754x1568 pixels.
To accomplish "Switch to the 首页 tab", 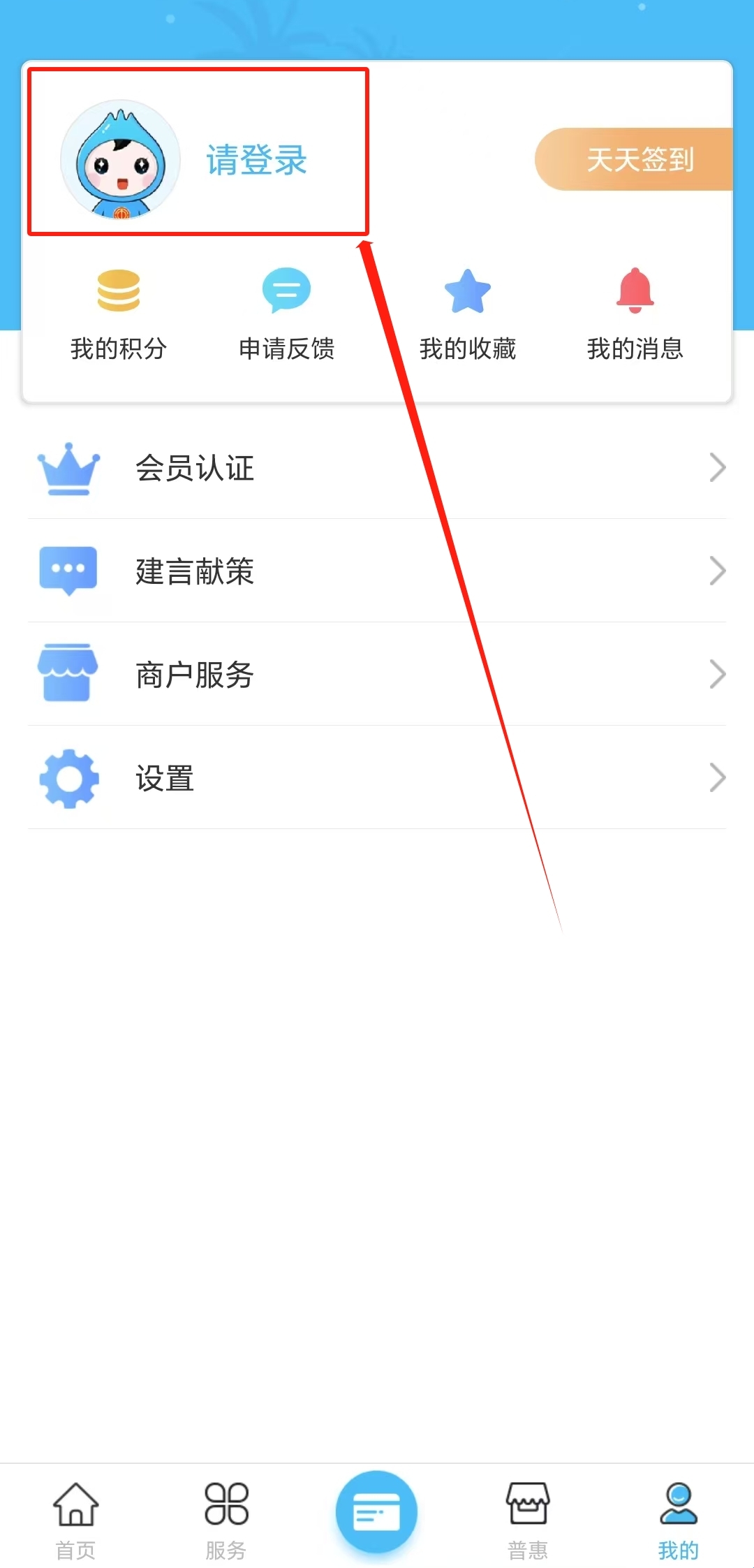I will [75, 1521].
